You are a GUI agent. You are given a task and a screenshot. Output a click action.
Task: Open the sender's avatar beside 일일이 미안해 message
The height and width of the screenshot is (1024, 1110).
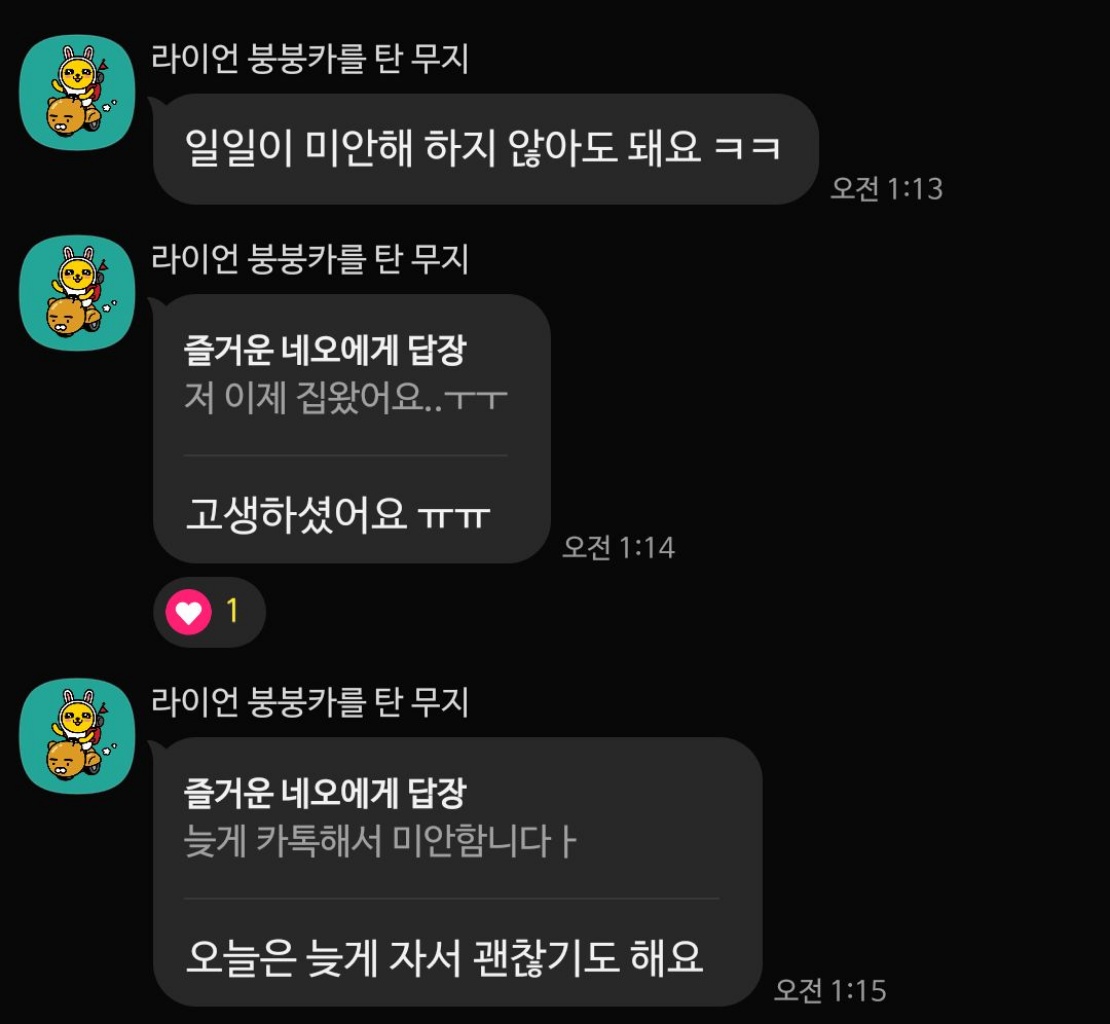tap(78, 93)
